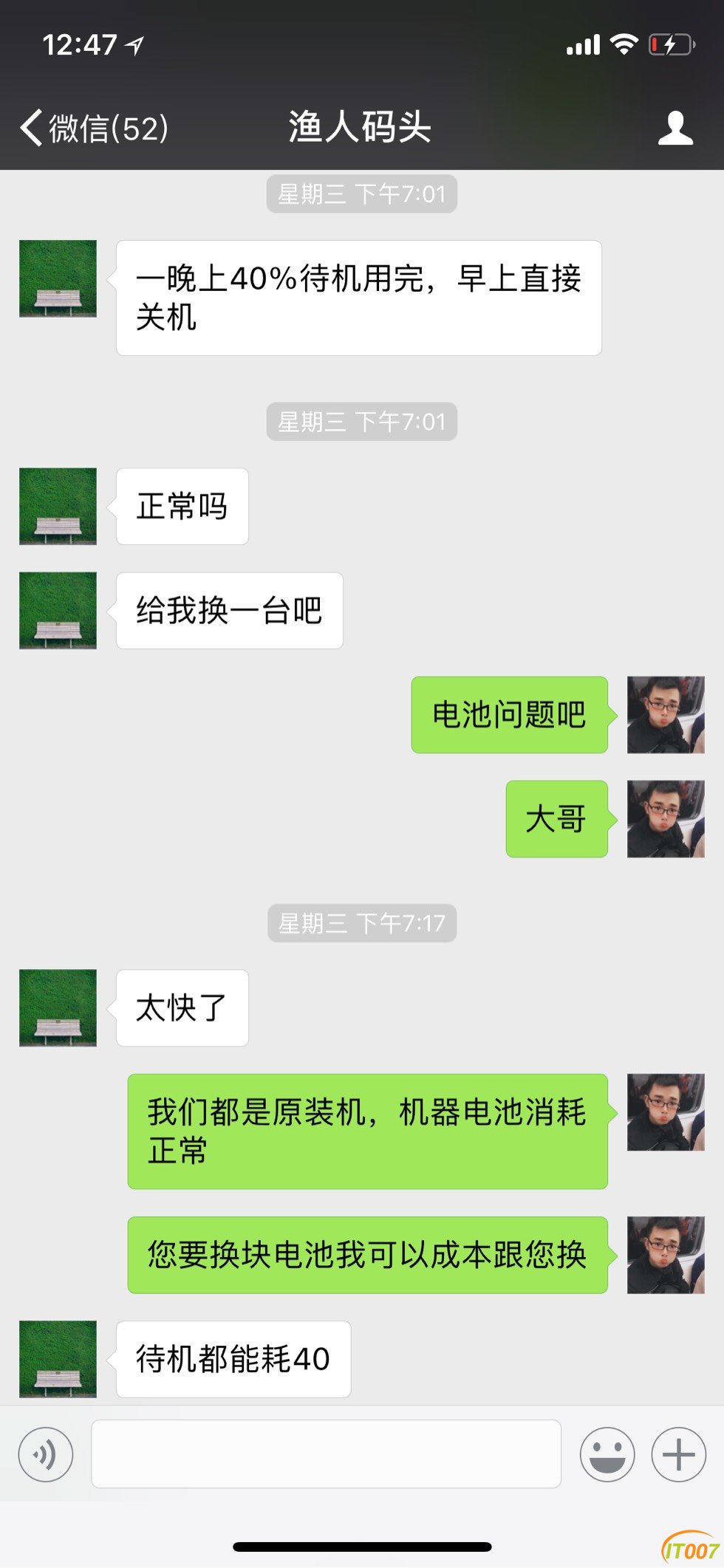Open the plus attachment menu

point(678,1454)
